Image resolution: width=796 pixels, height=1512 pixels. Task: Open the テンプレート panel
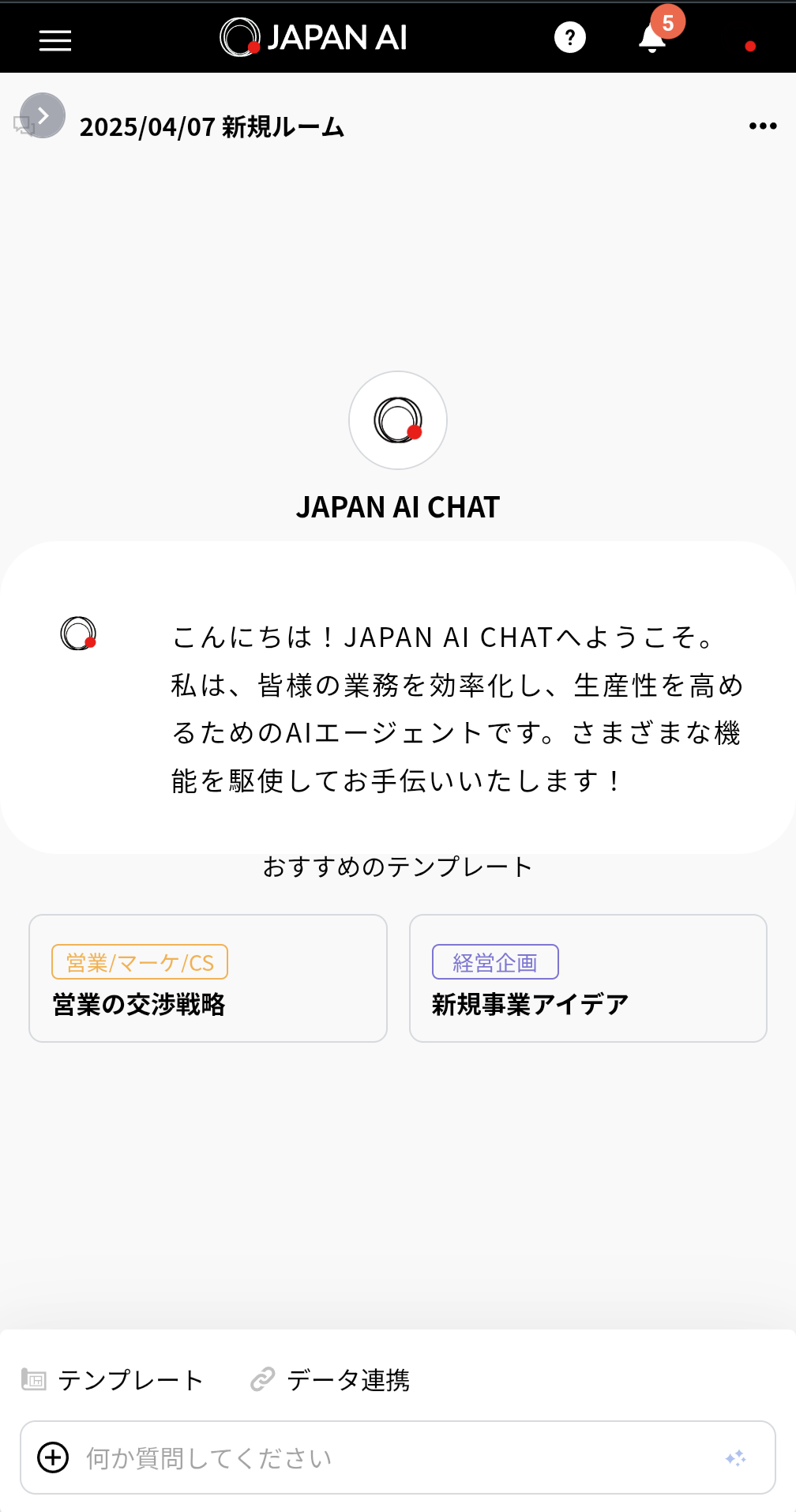[113, 1381]
